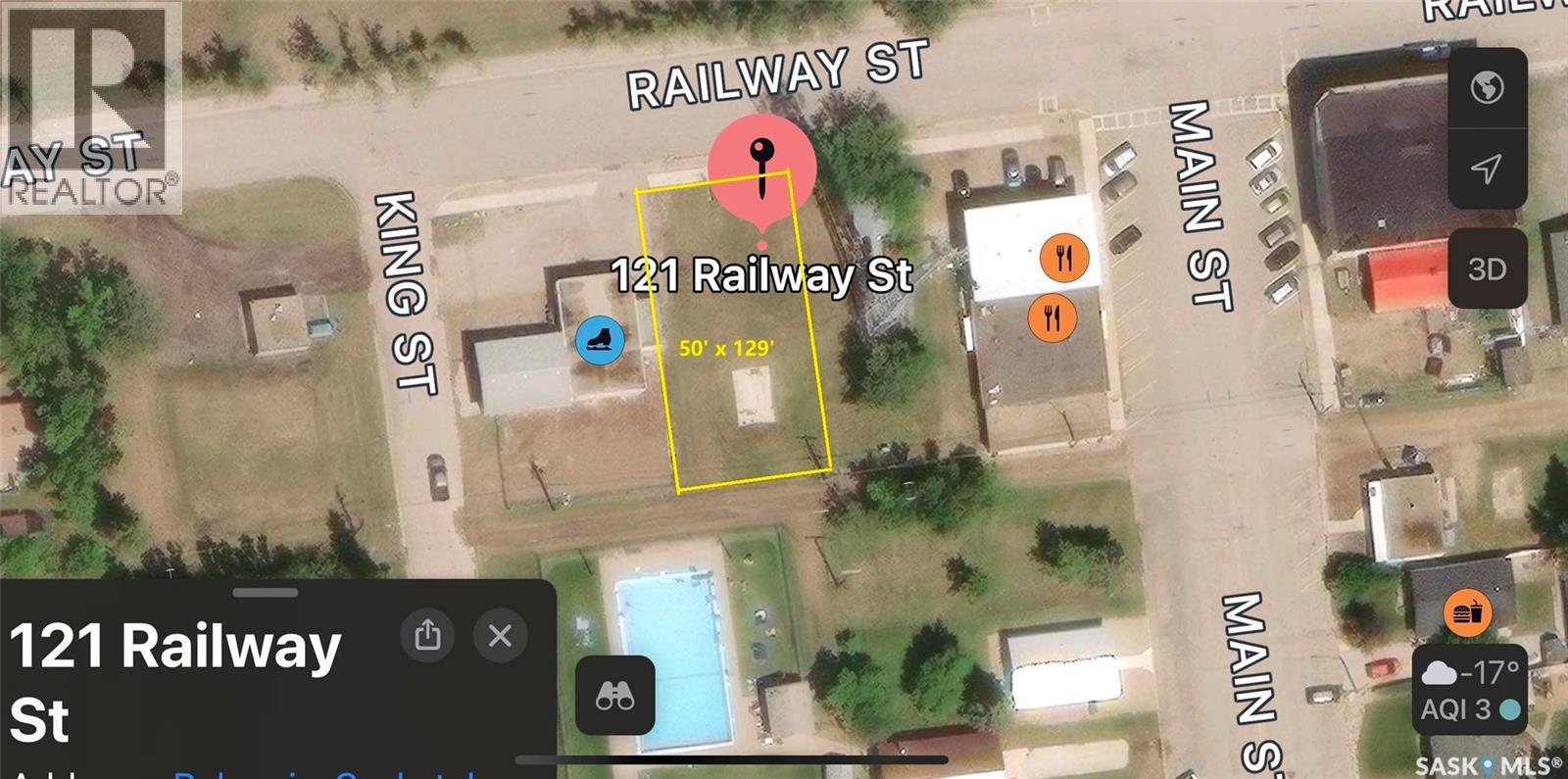Image resolution: width=1568 pixels, height=779 pixels.
Task: Open Look Around with the binoculars button
Action: 614,696
